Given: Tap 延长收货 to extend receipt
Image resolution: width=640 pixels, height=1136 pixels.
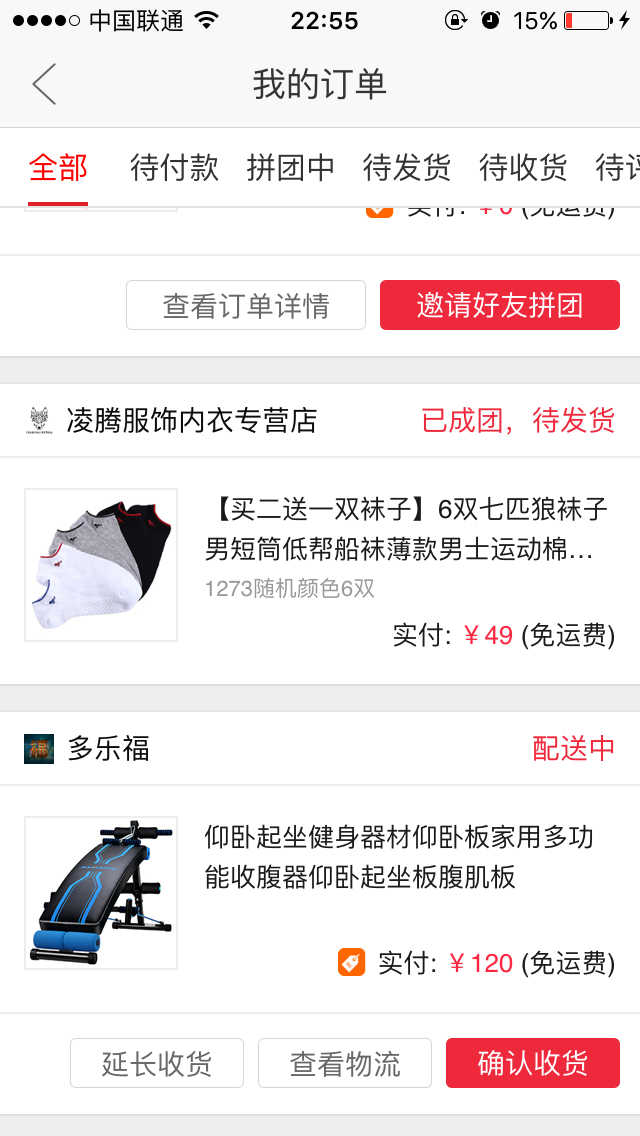Looking at the screenshot, I should click(157, 1063).
